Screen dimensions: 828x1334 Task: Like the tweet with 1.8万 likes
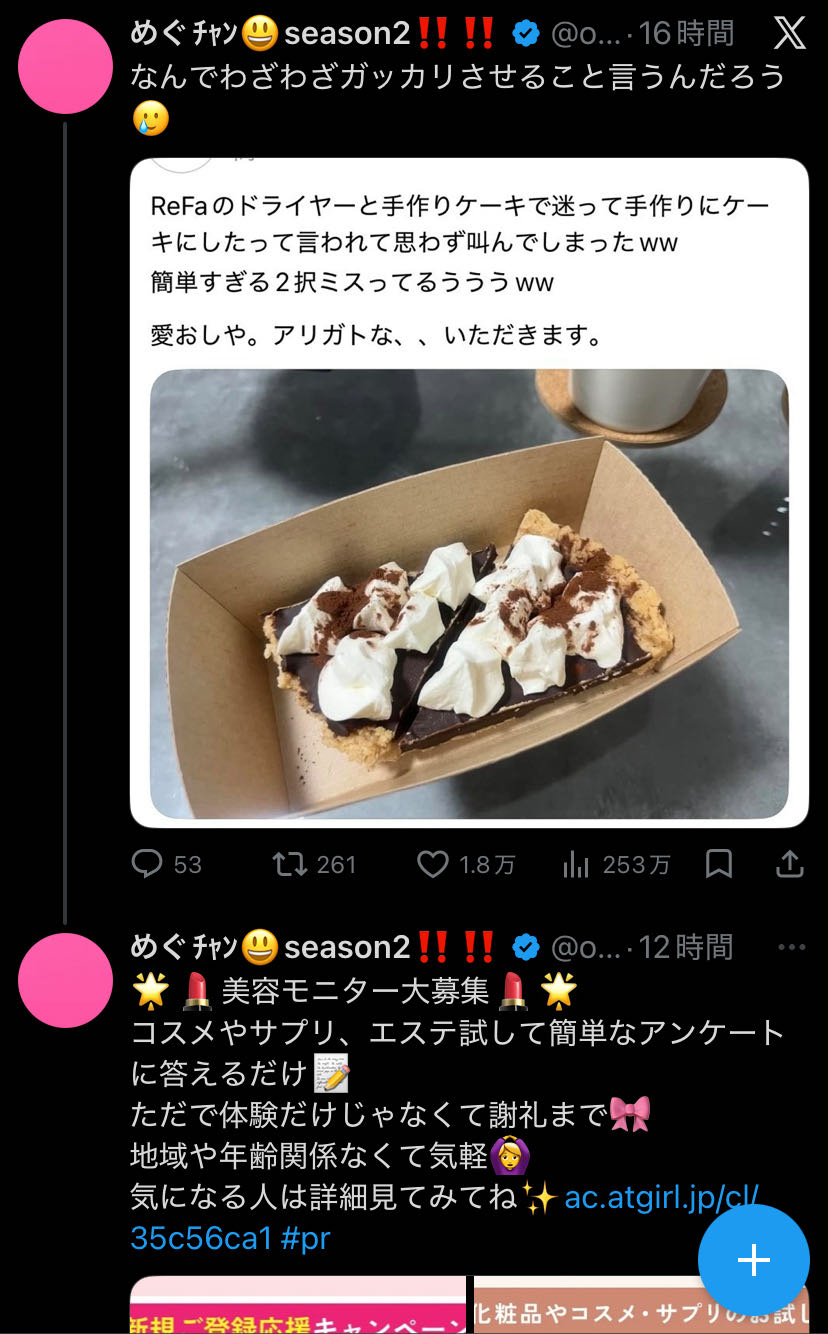(x=432, y=864)
